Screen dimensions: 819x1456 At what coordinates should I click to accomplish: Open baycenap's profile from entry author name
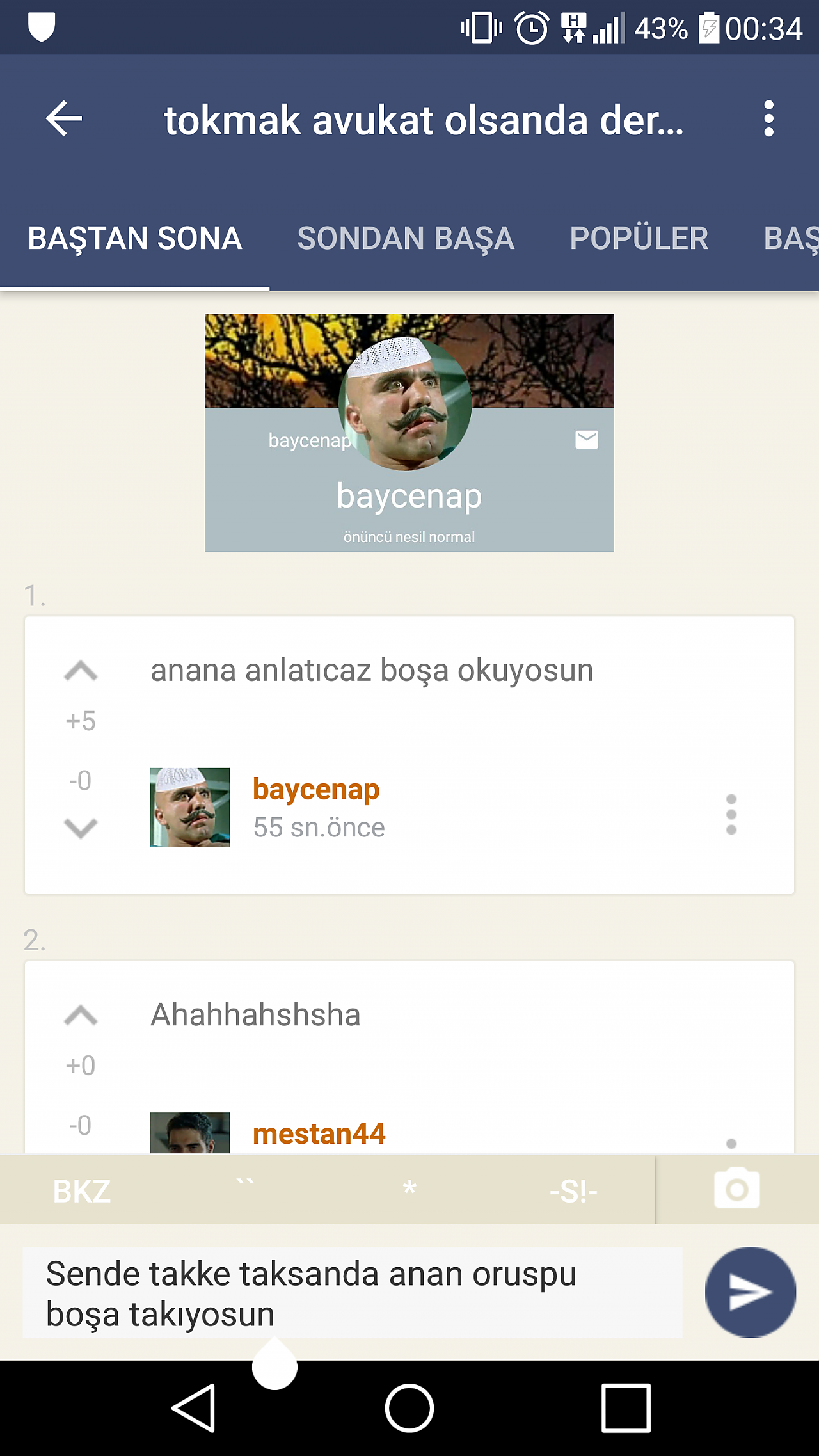pos(316,789)
